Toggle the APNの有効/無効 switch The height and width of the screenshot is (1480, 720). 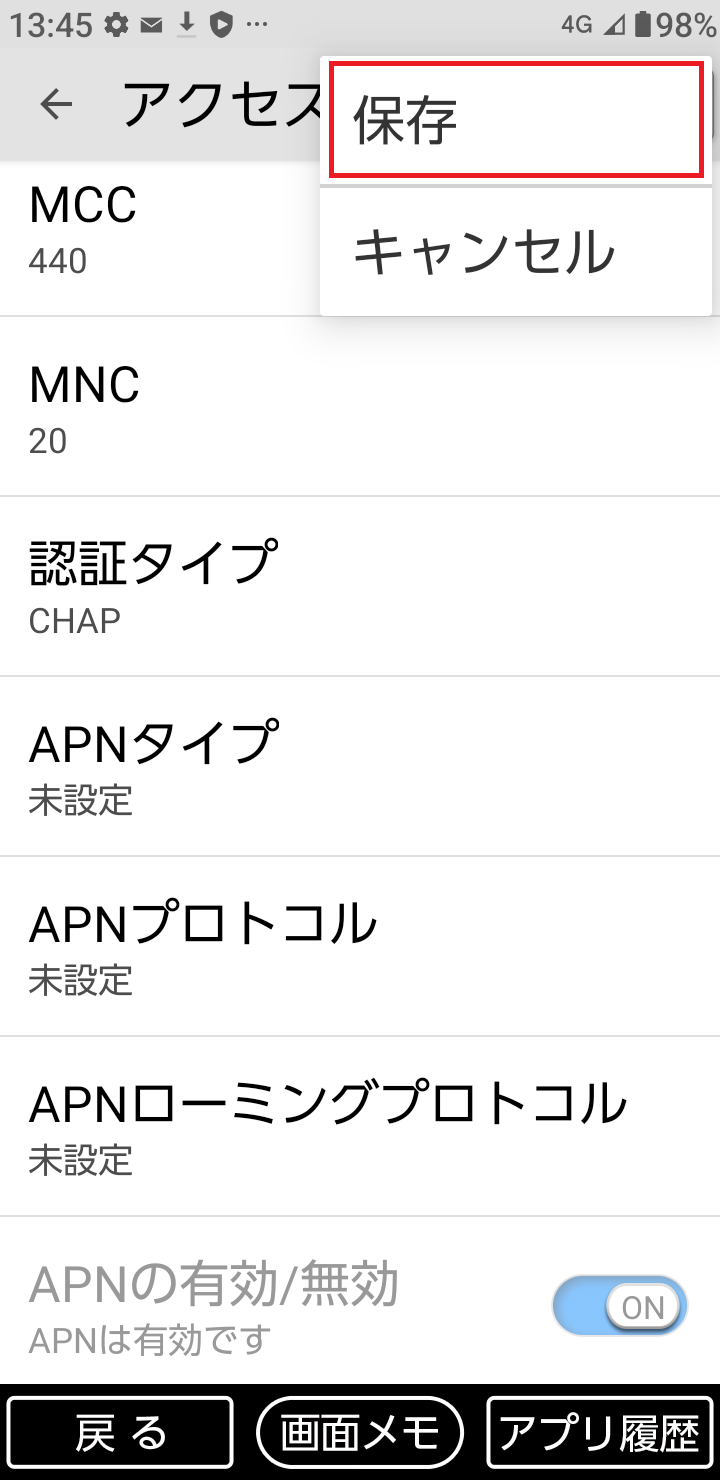(620, 1306)
